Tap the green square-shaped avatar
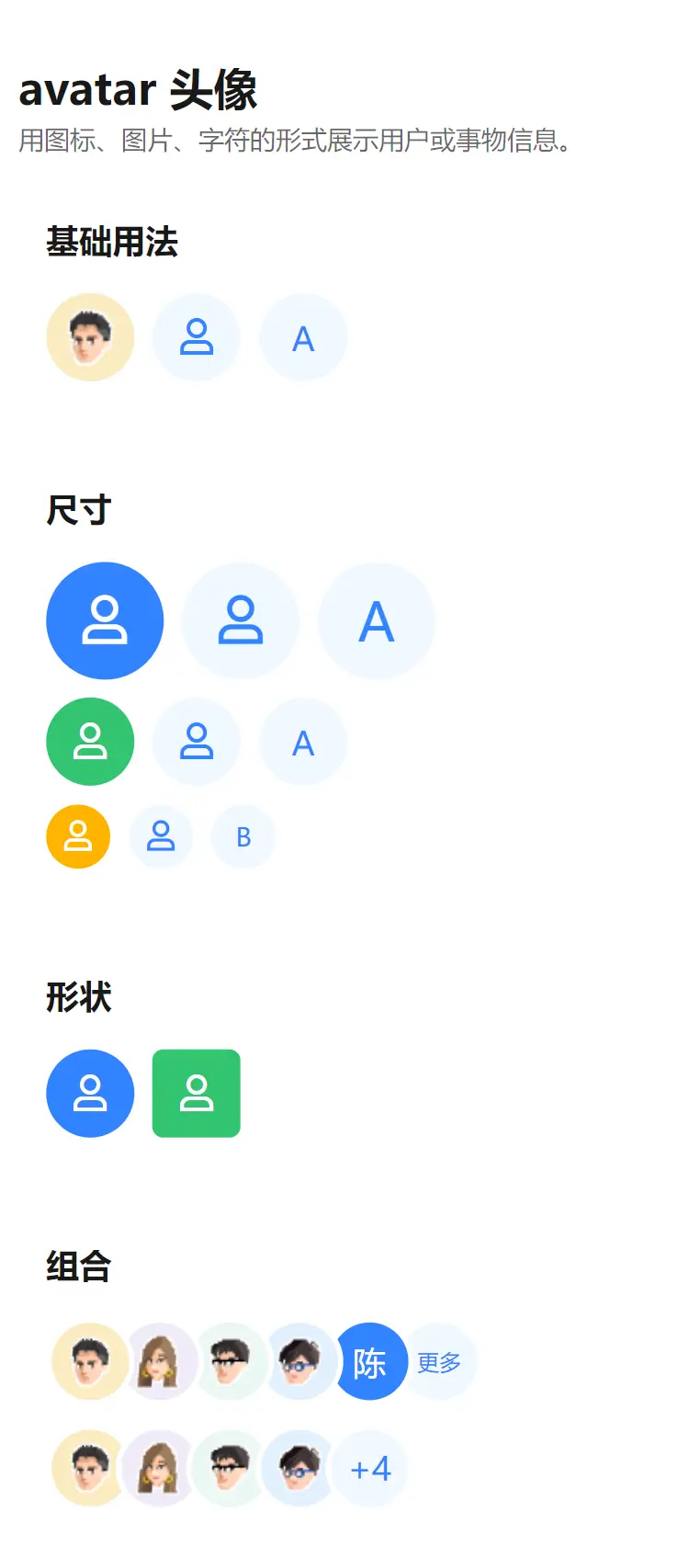This screenshot has height=1568, width=689. pos(196,1094)
